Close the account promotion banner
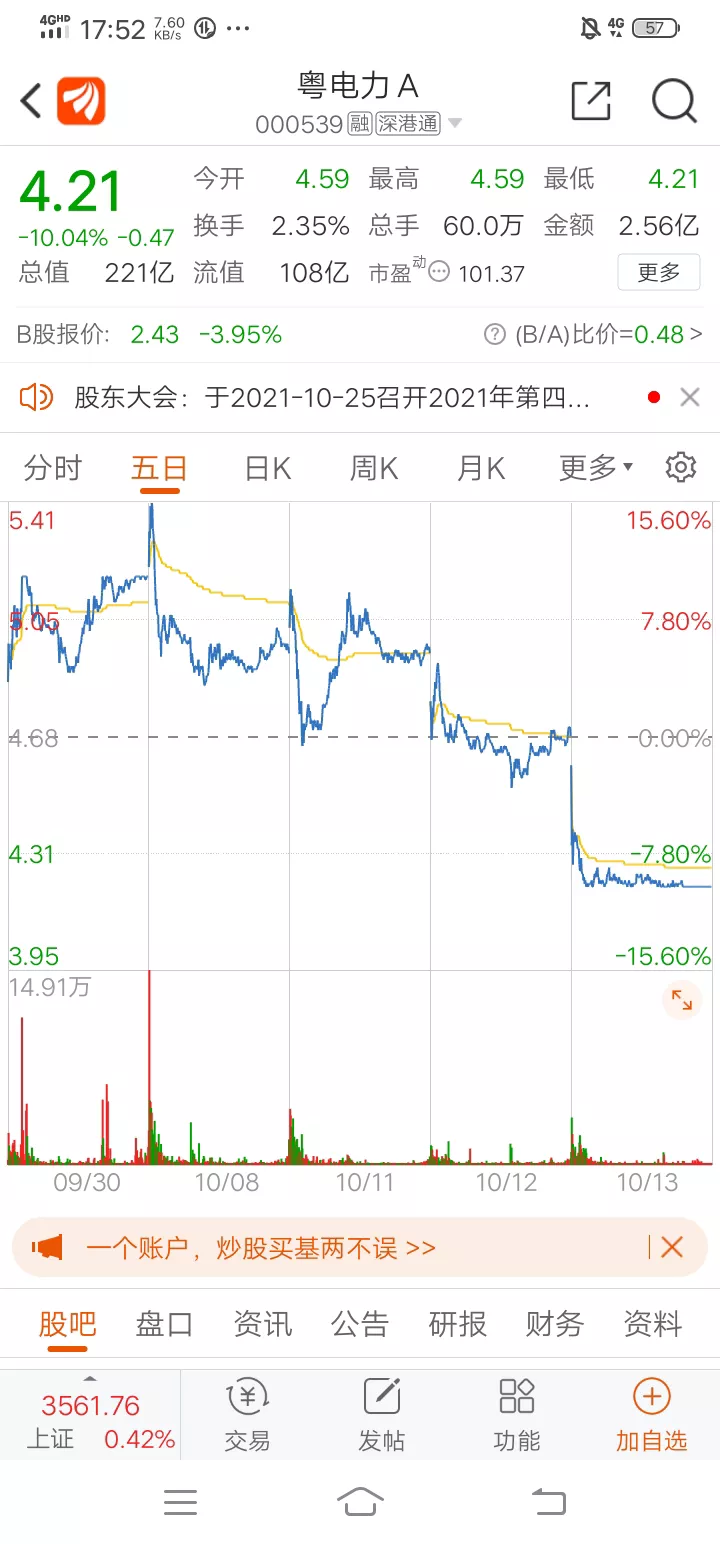The height and width of the screenshot is (1544, 720). click(x=672, y=1247)
